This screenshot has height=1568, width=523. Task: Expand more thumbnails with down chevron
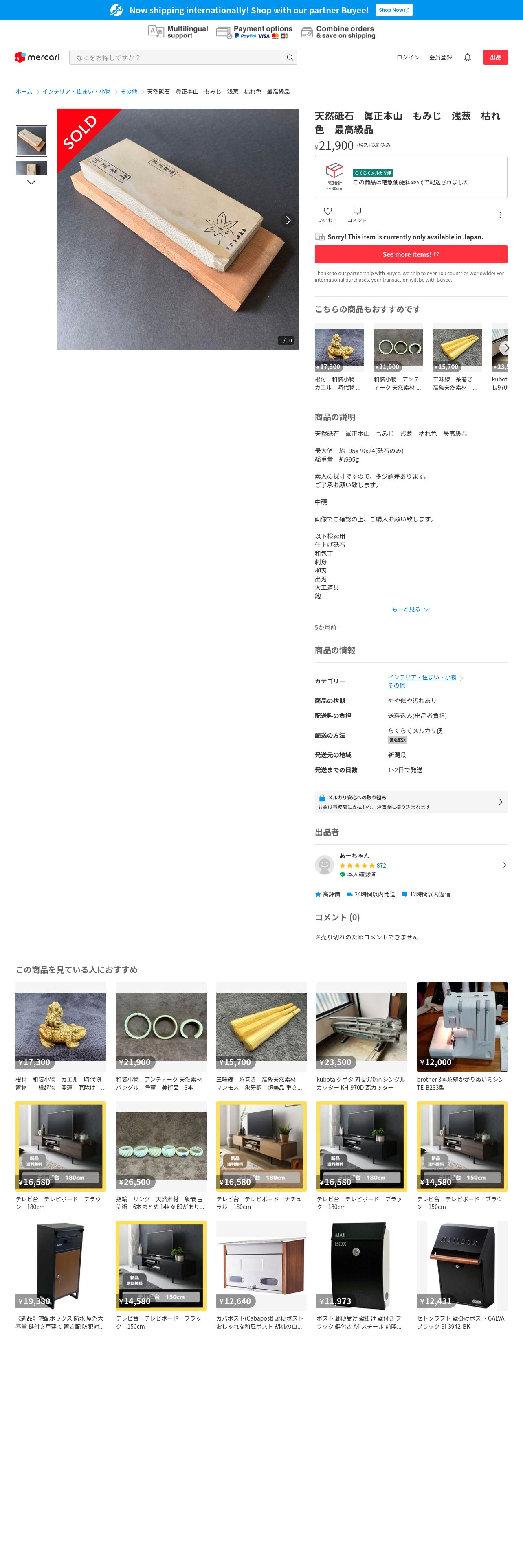click(31, 182)
